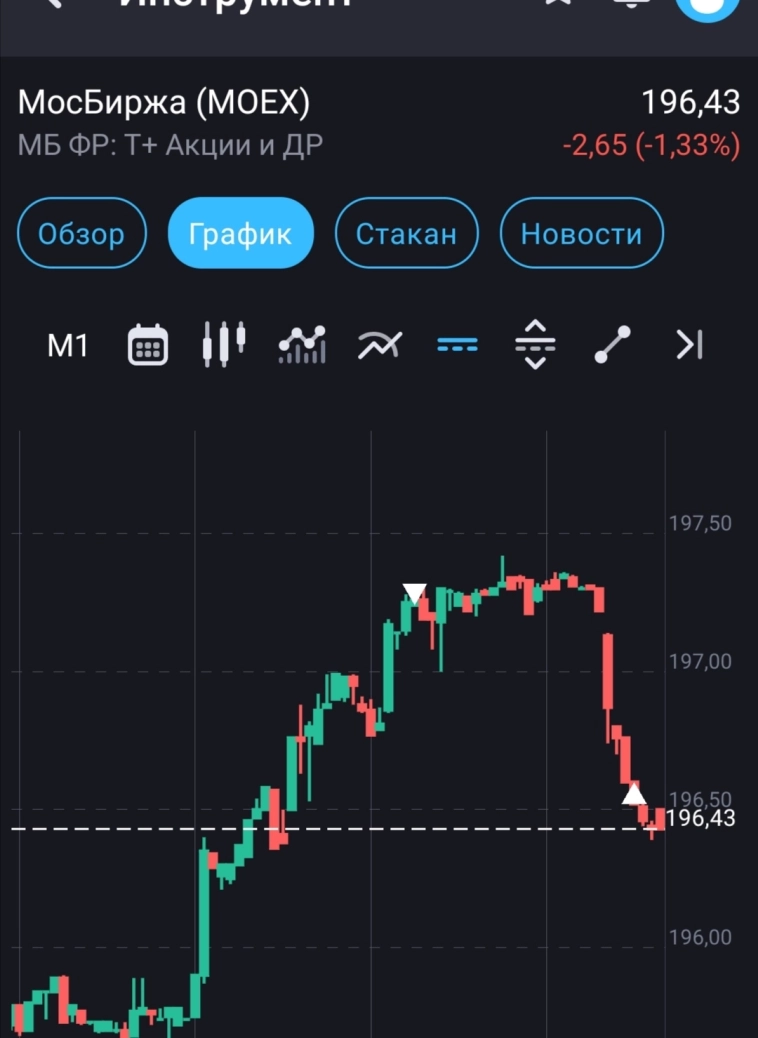
Task: Tap the crossing trend lines icon
Action: tap(380, 346)
